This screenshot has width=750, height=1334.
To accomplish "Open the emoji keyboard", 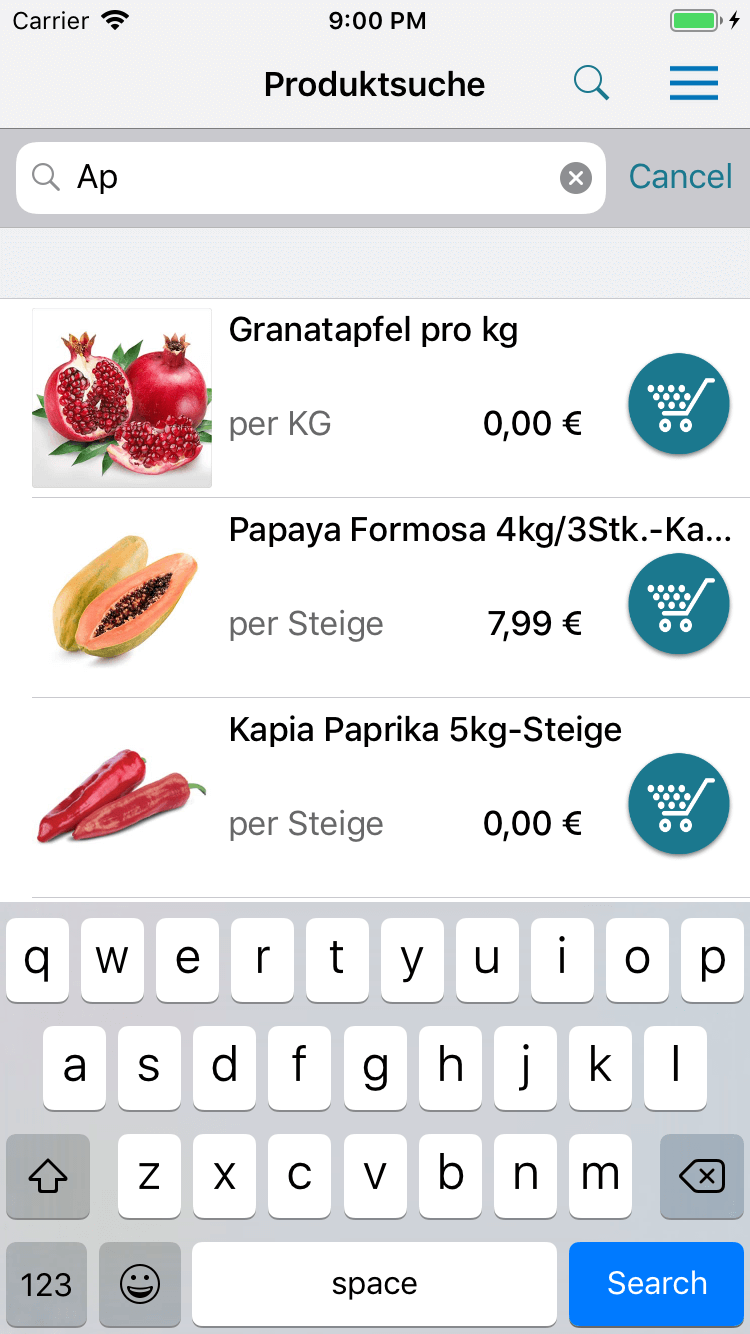I will [140, 1284].
